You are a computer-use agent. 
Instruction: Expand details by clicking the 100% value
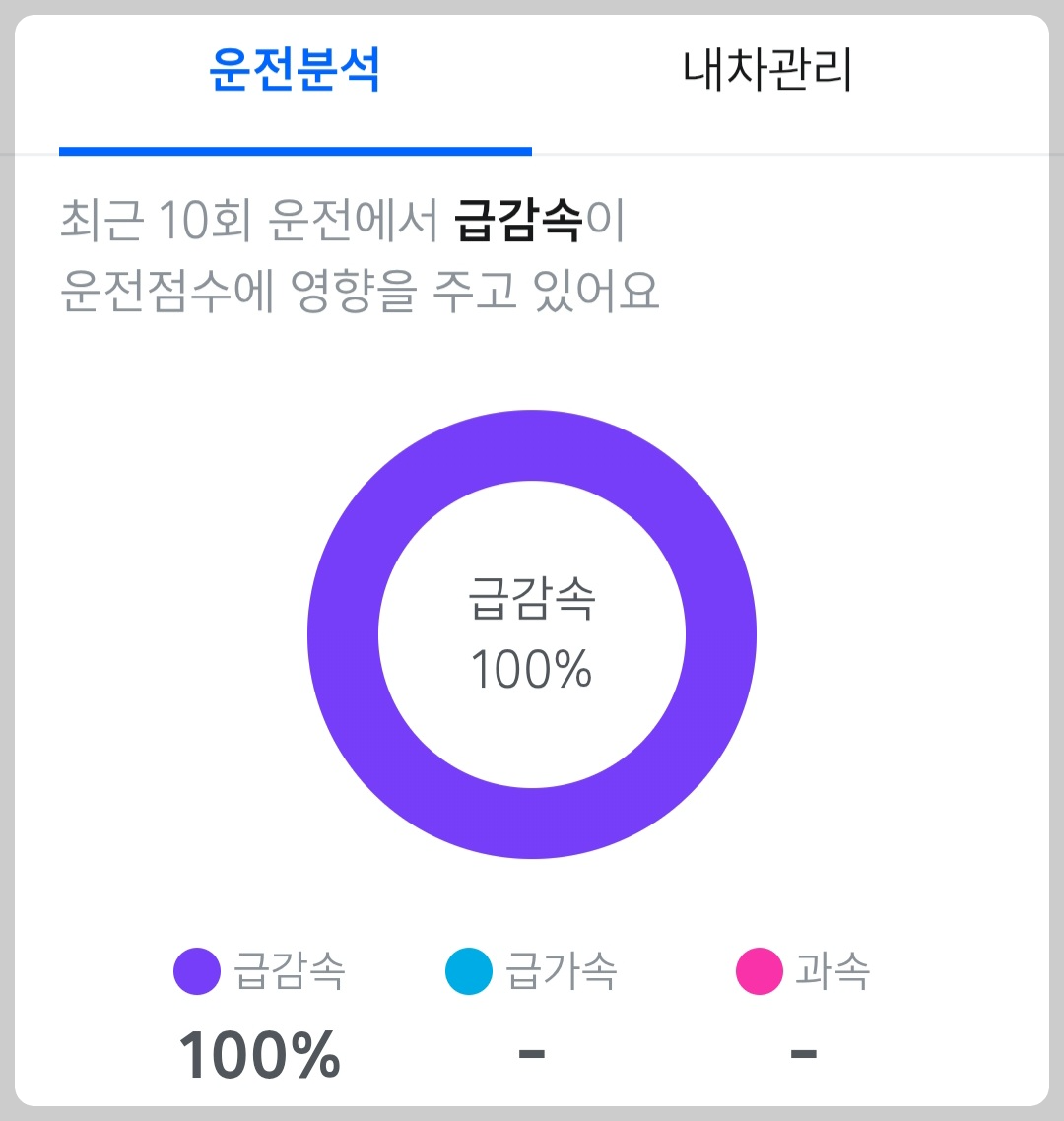(259, 1054)
